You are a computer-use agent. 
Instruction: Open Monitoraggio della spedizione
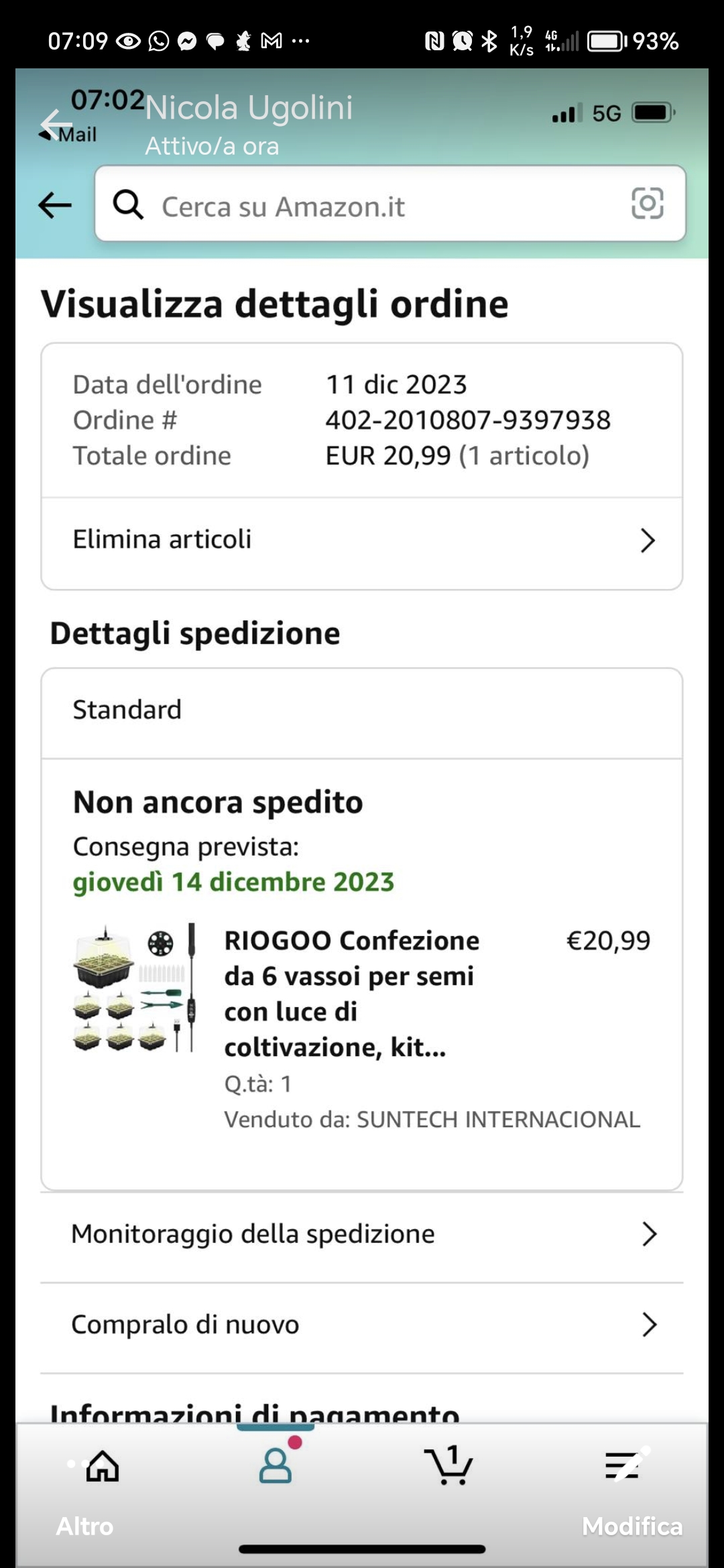(362, 1234)
